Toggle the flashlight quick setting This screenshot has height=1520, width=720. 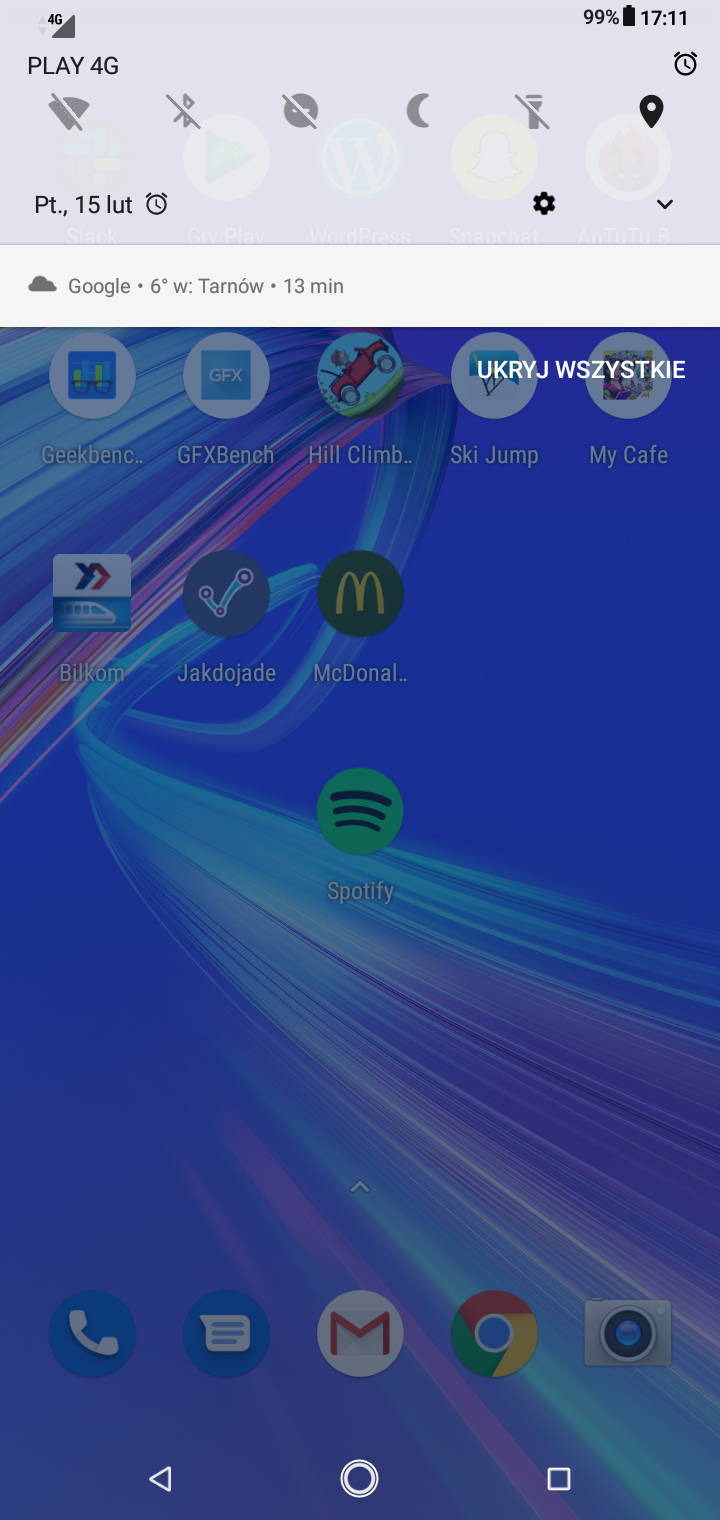[534, 111]
